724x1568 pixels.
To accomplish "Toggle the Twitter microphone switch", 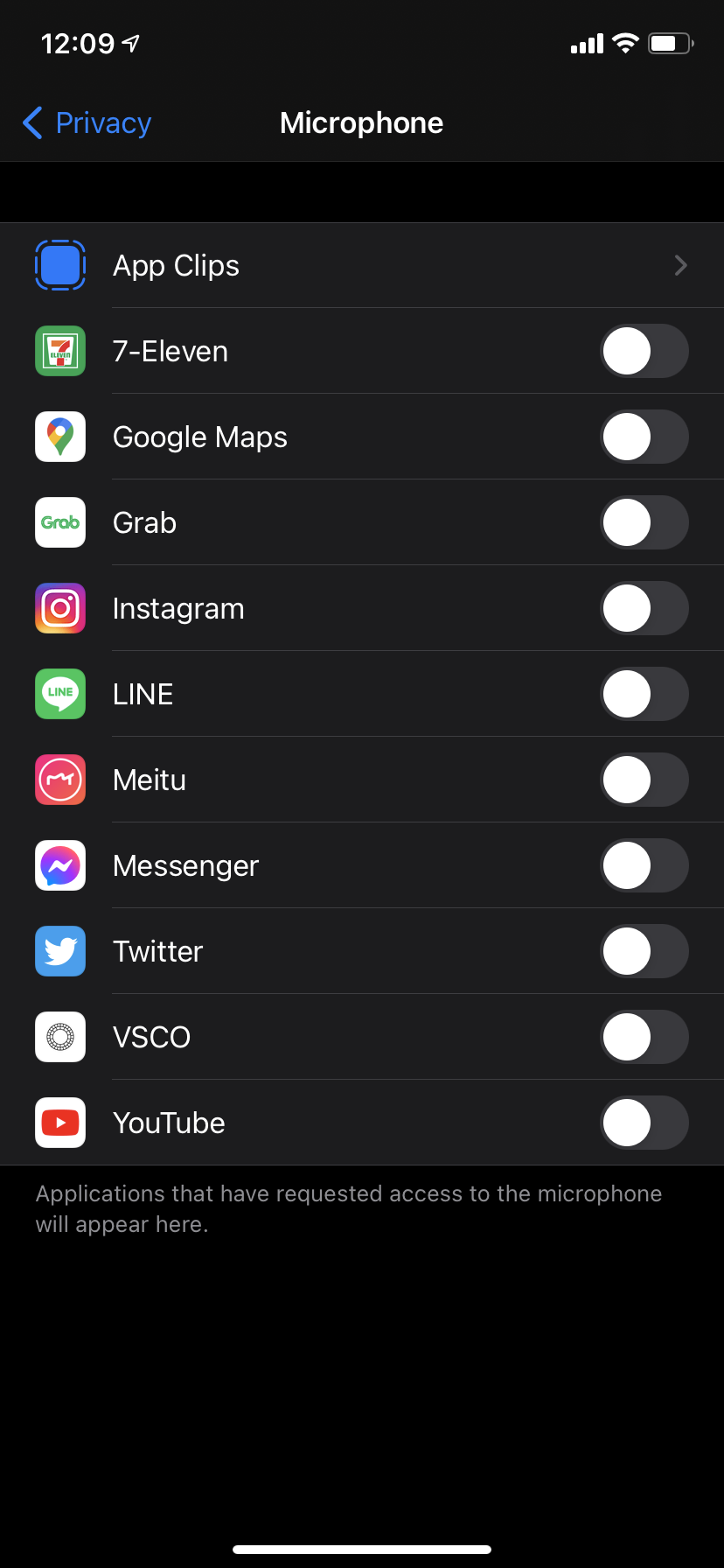I will click(x=644, y=951).
